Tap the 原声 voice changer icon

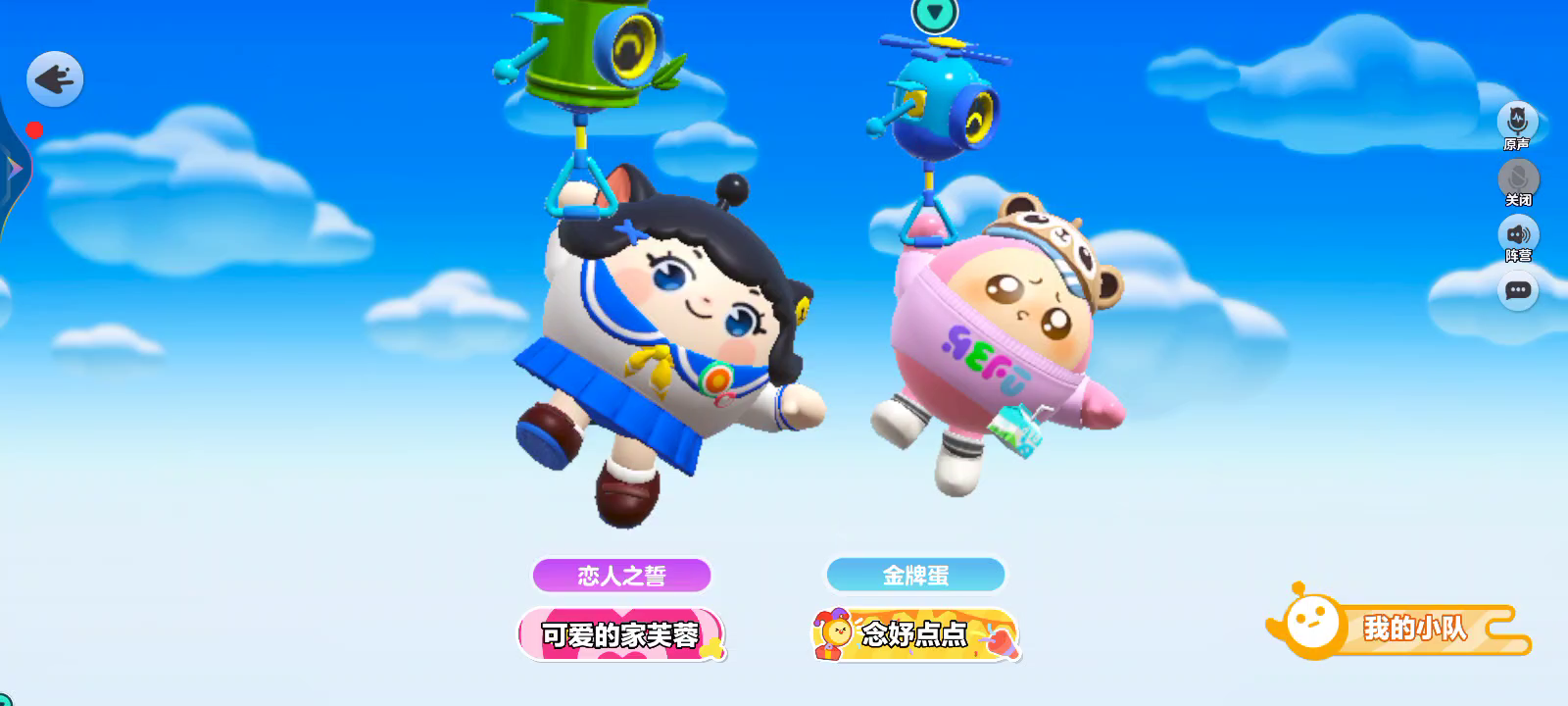1517,122
